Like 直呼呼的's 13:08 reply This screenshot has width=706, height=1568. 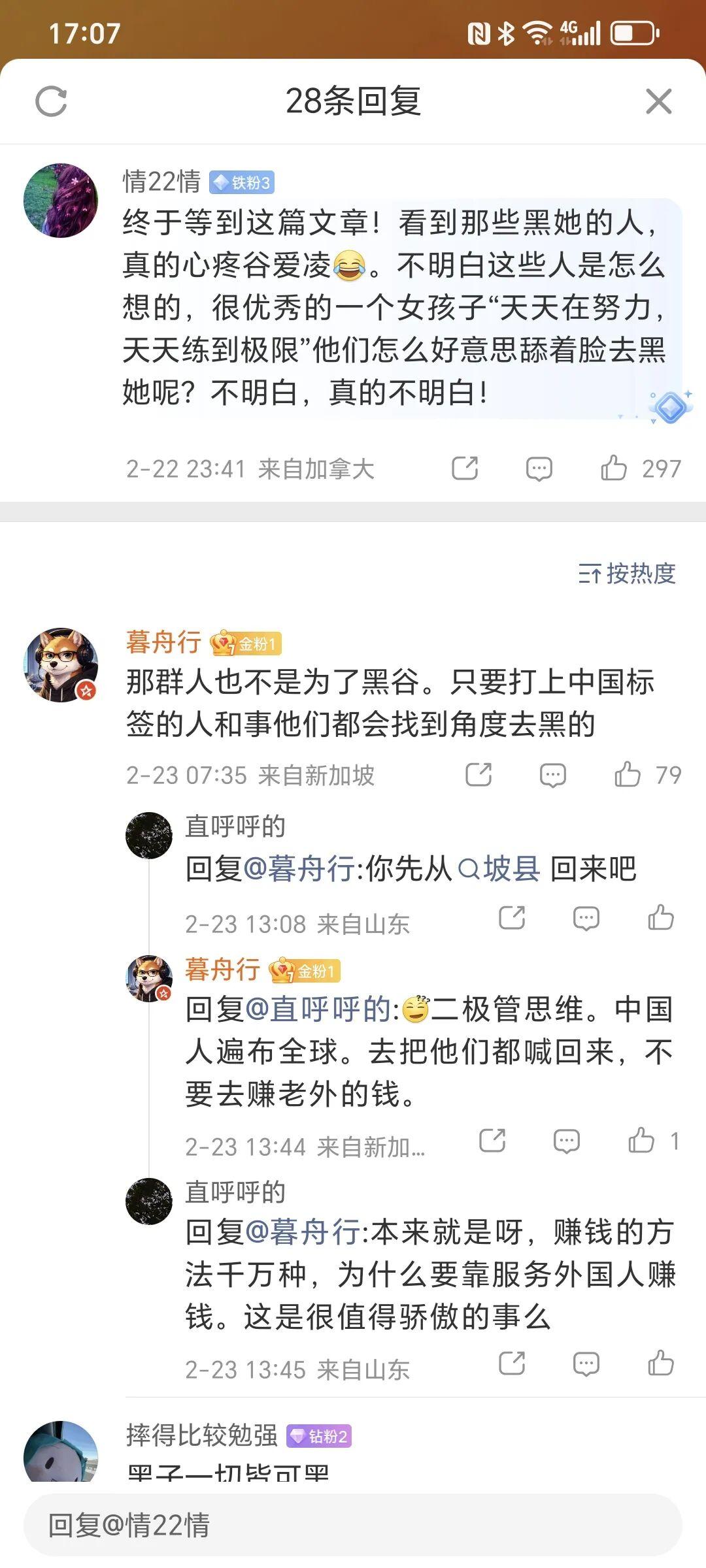pos(660,918)
